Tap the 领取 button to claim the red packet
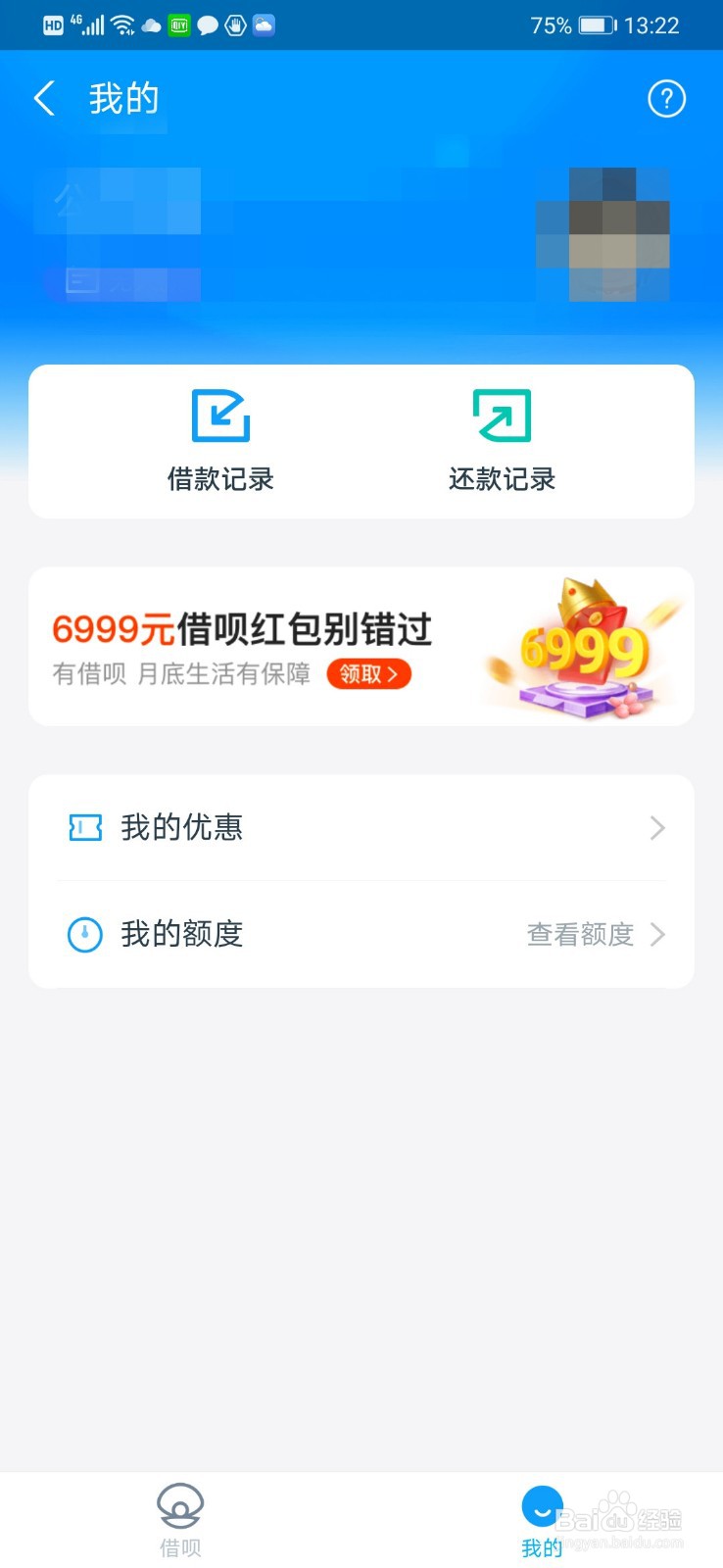This screenshot has width=723, height=1568. pyautogui.click(x=367, y=674)
